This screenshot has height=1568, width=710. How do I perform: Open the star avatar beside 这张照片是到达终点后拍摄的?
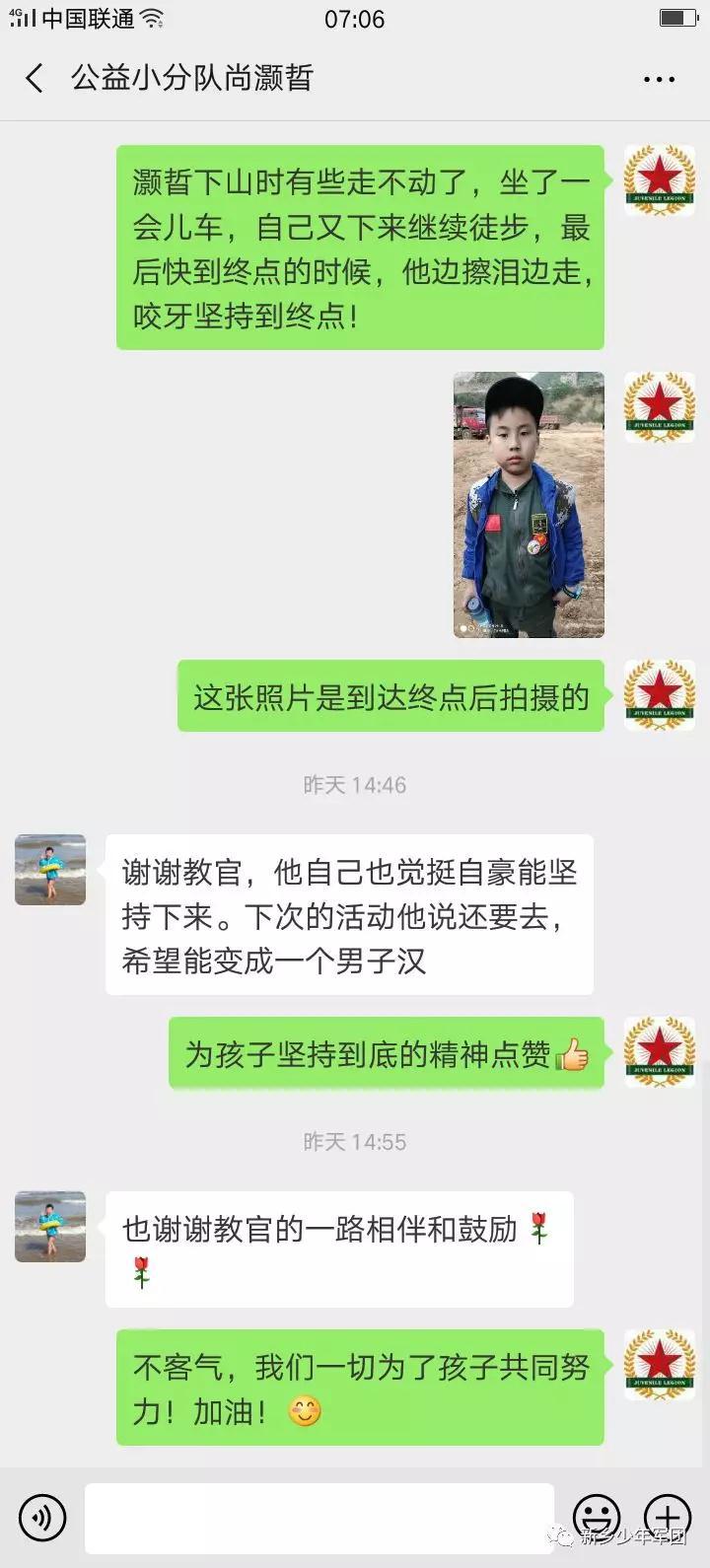tap(660, 695)
